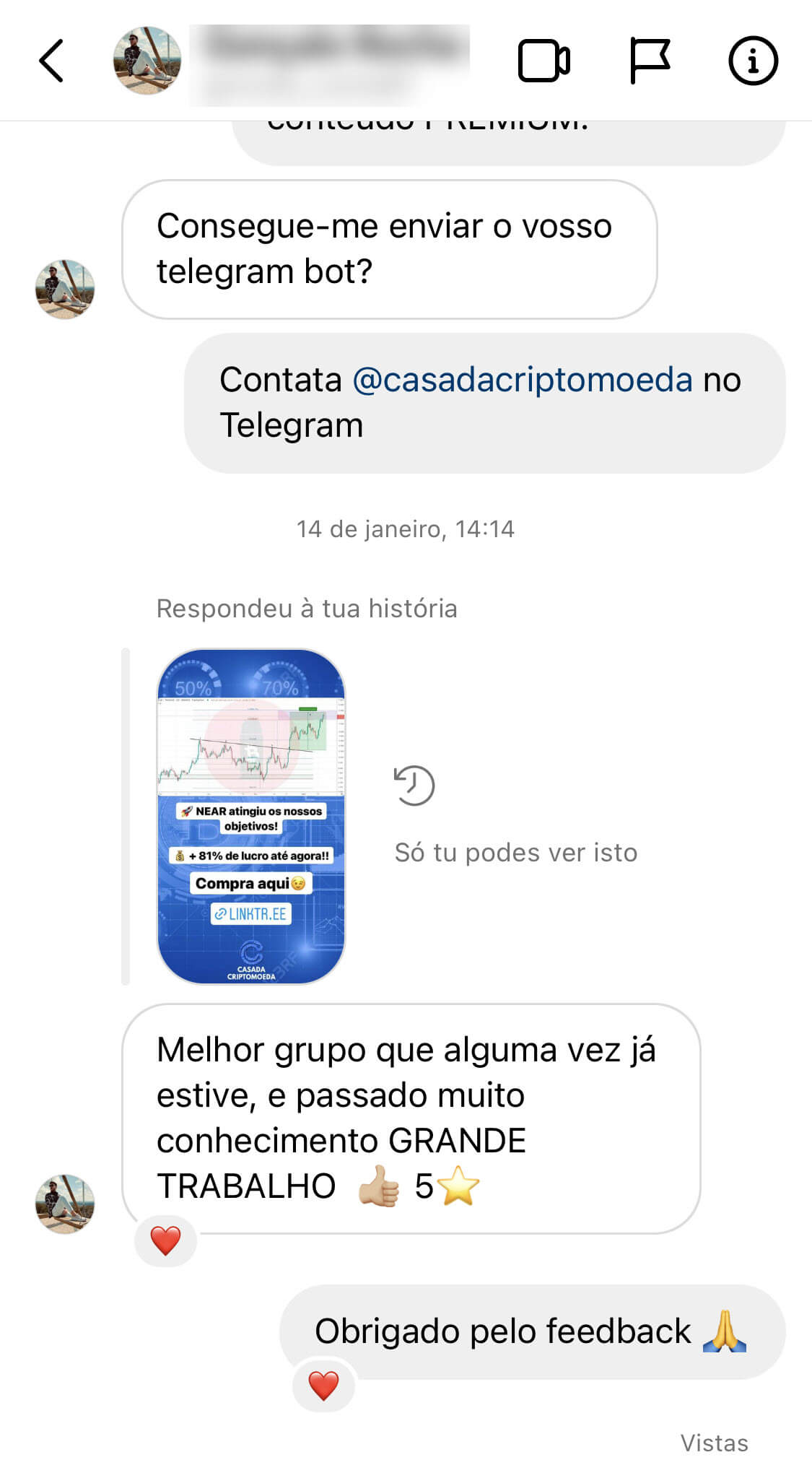Open the replied story about NEAR
Screen dimensions: 812x1465
point(250,816)
